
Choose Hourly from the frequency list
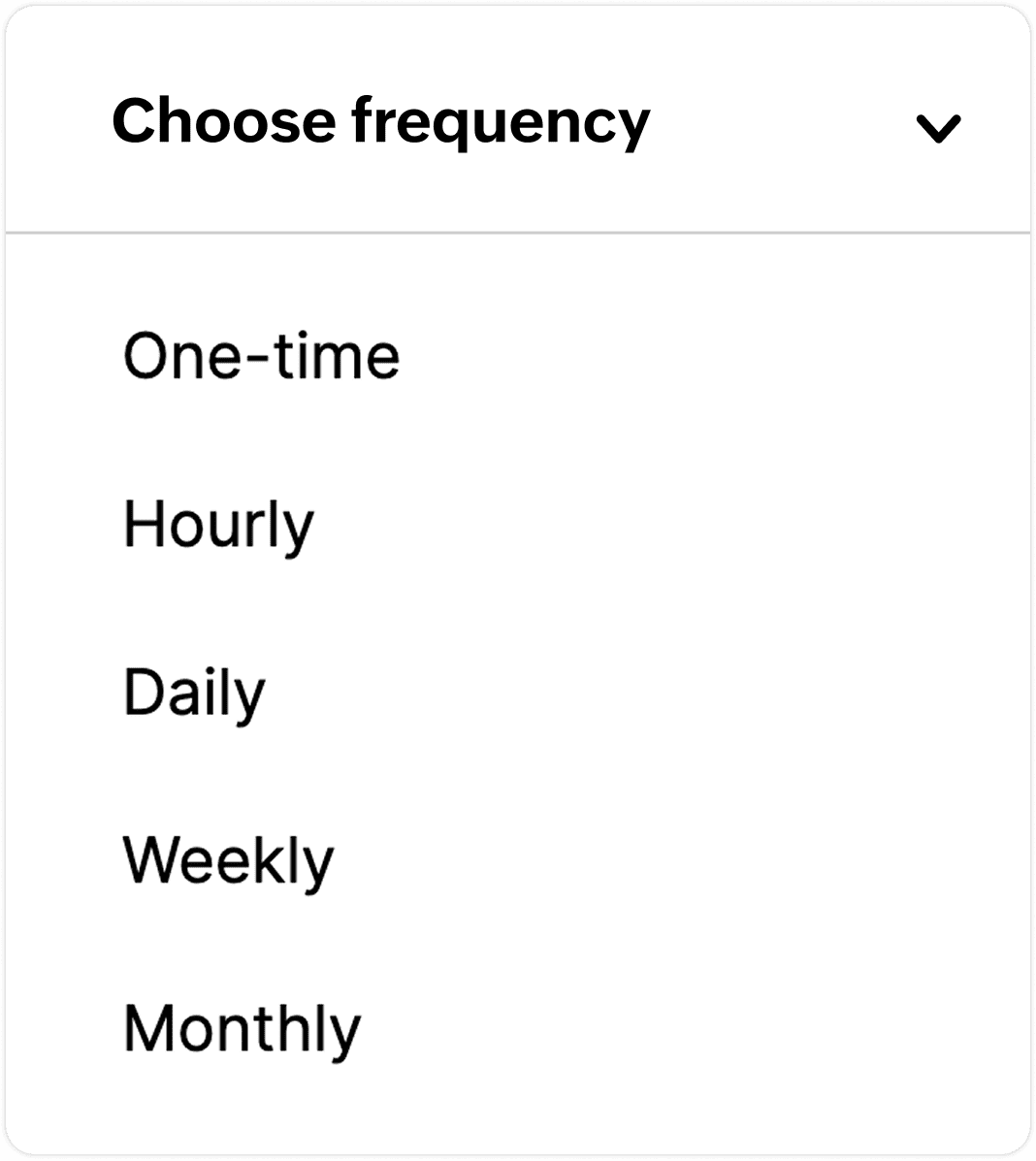pos(219,525)
